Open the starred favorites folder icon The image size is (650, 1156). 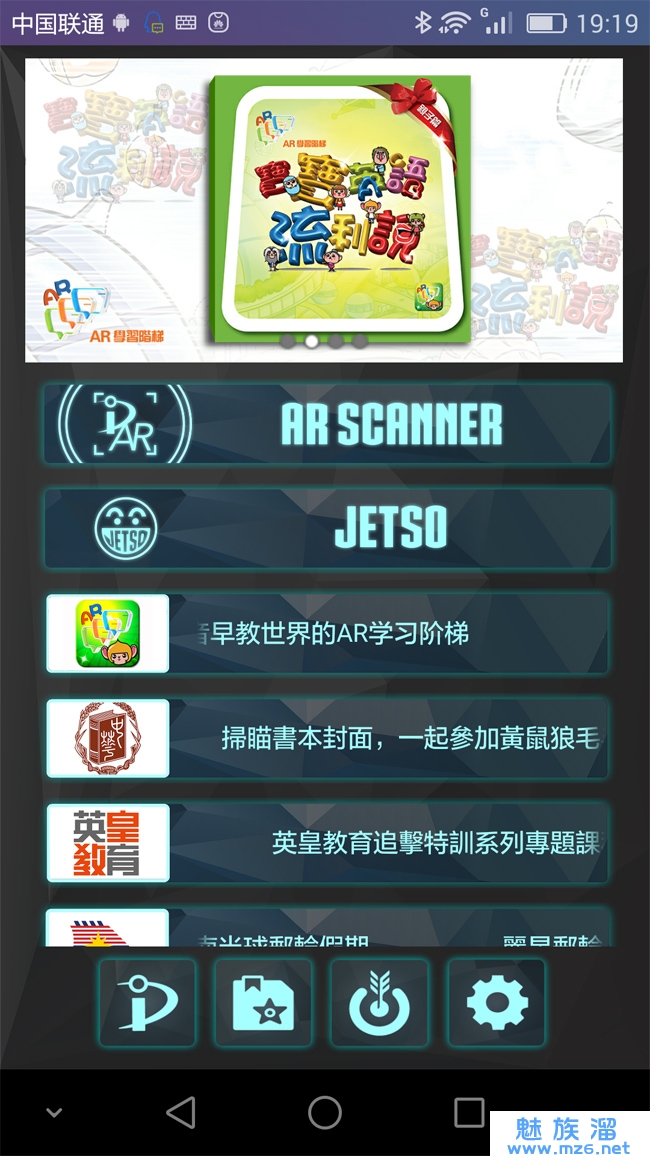coord(263,1003)
